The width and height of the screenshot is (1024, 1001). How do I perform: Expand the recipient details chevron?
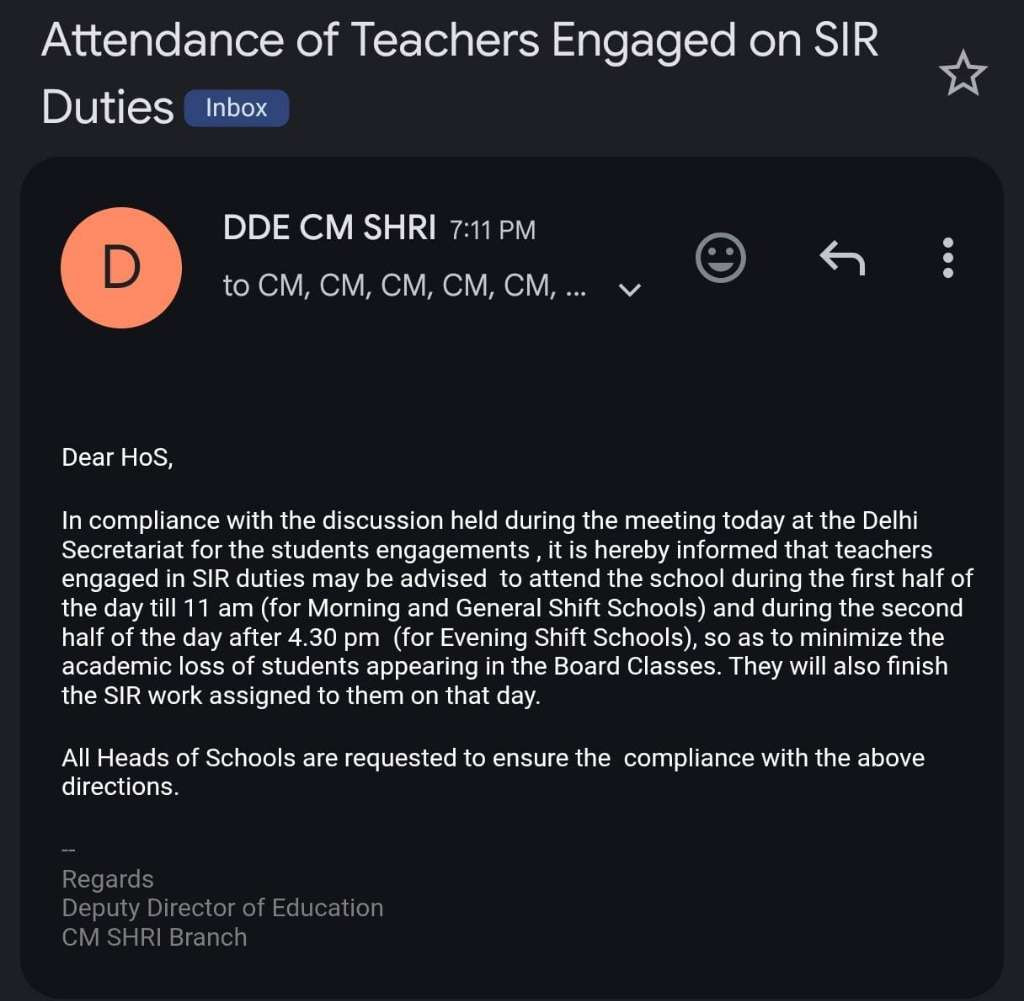pos(630,289)
